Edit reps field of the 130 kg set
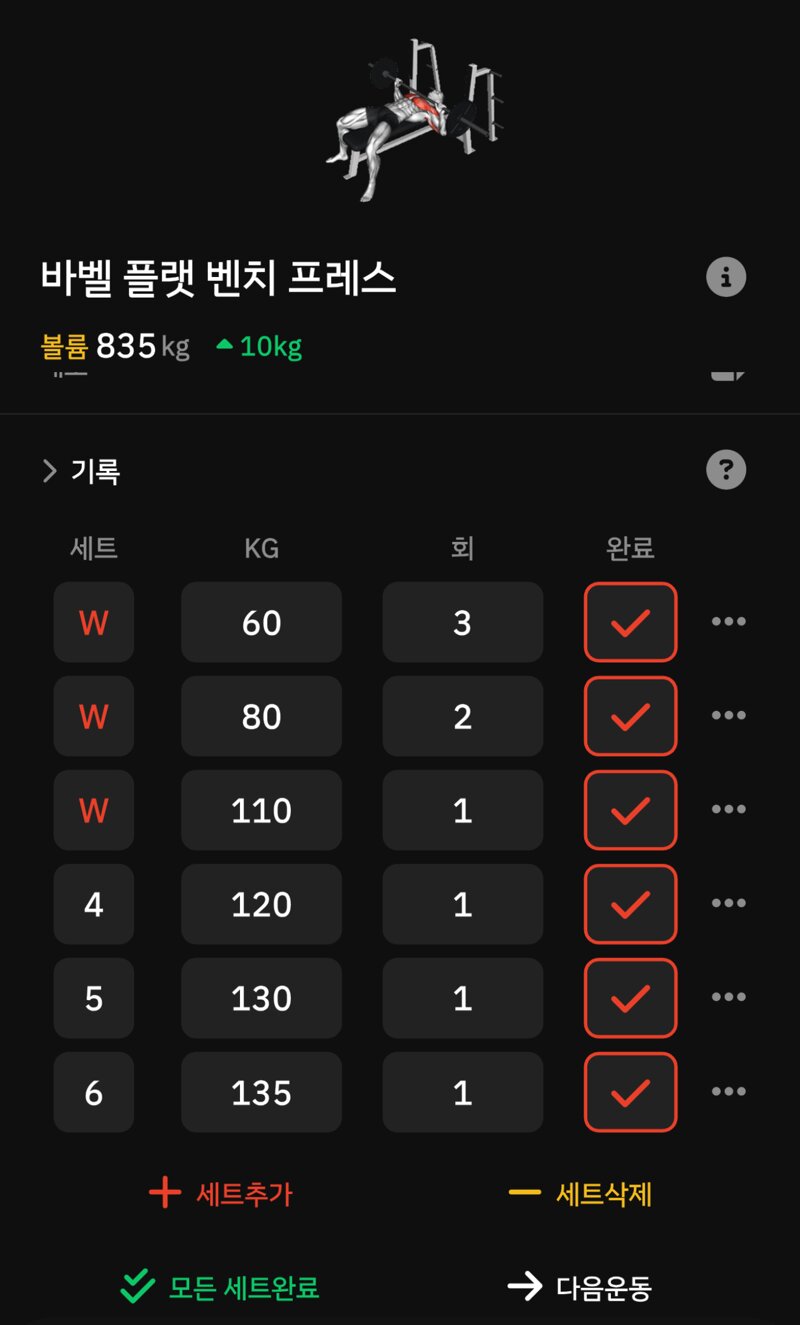This screenshot has height=1325, width=800. click(462, 998)
